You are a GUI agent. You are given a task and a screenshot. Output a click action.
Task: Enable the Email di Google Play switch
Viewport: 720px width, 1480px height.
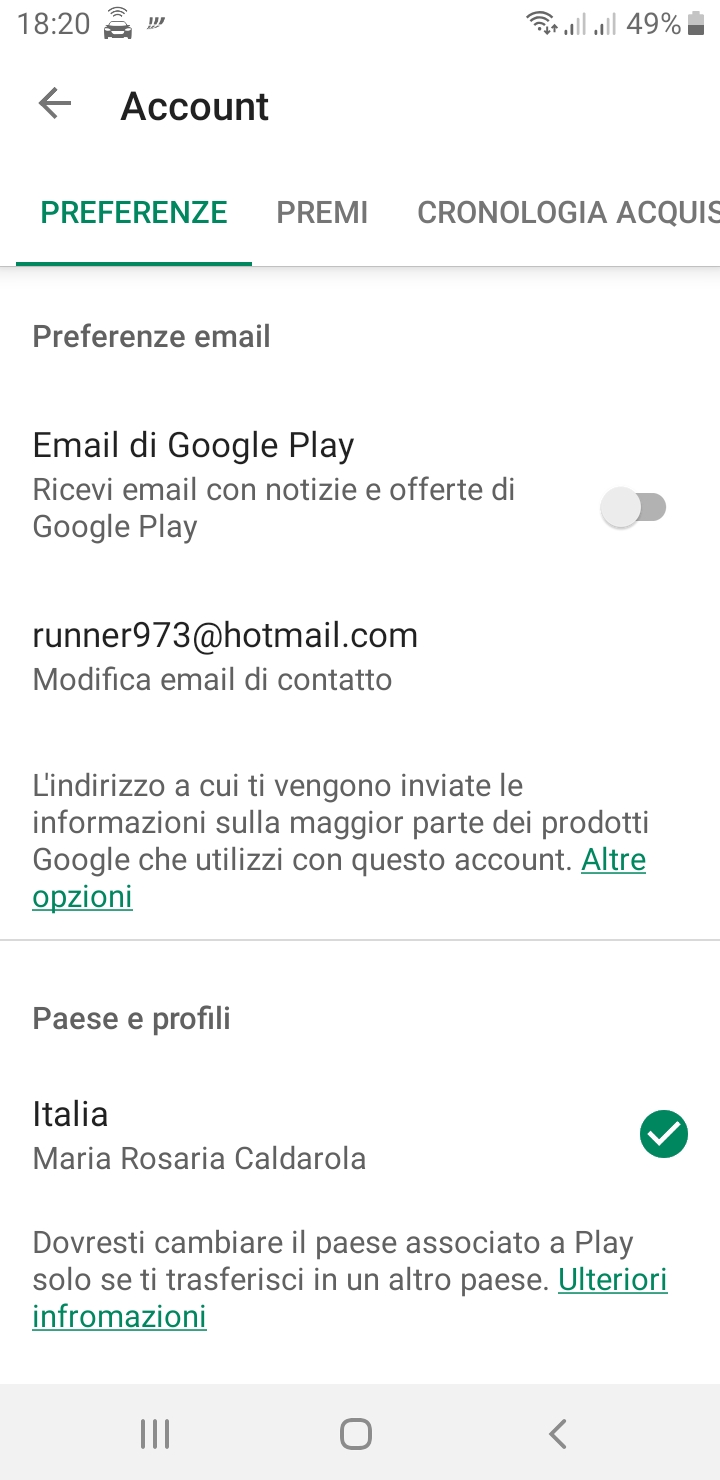(x=634, y=508)
